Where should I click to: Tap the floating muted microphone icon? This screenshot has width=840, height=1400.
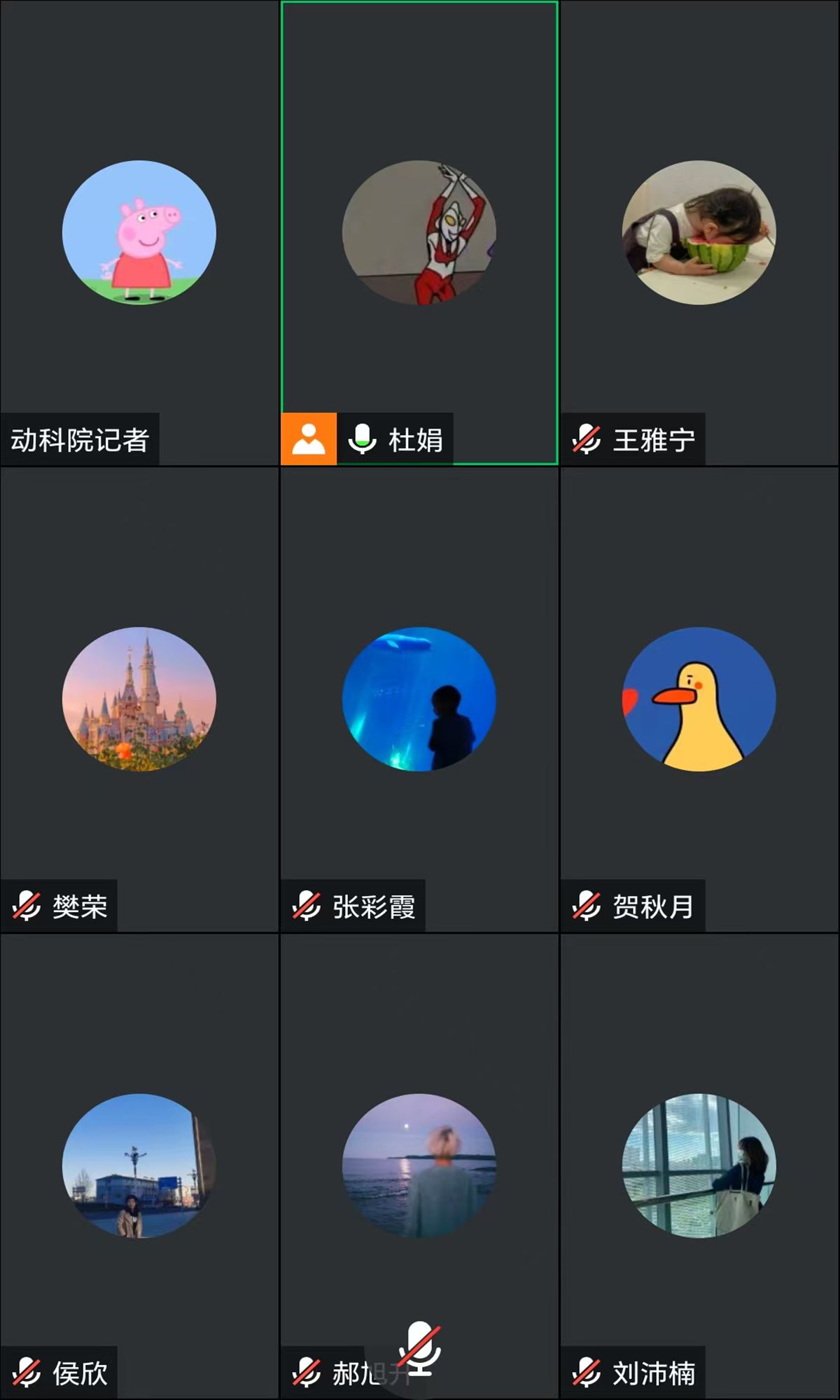(420, 1347)
